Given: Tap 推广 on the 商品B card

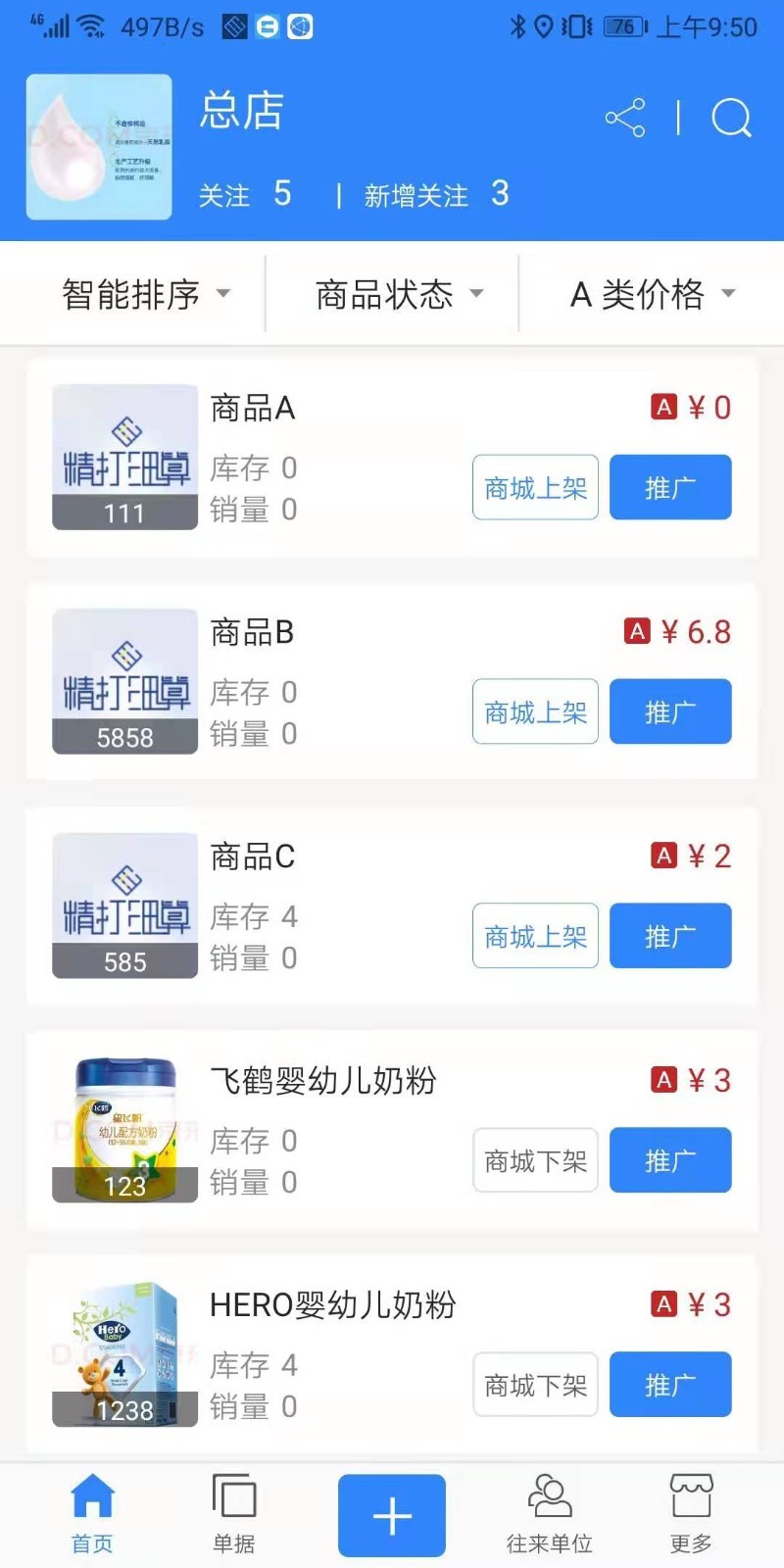Looking at the screenshot, I should coord(670,711).
